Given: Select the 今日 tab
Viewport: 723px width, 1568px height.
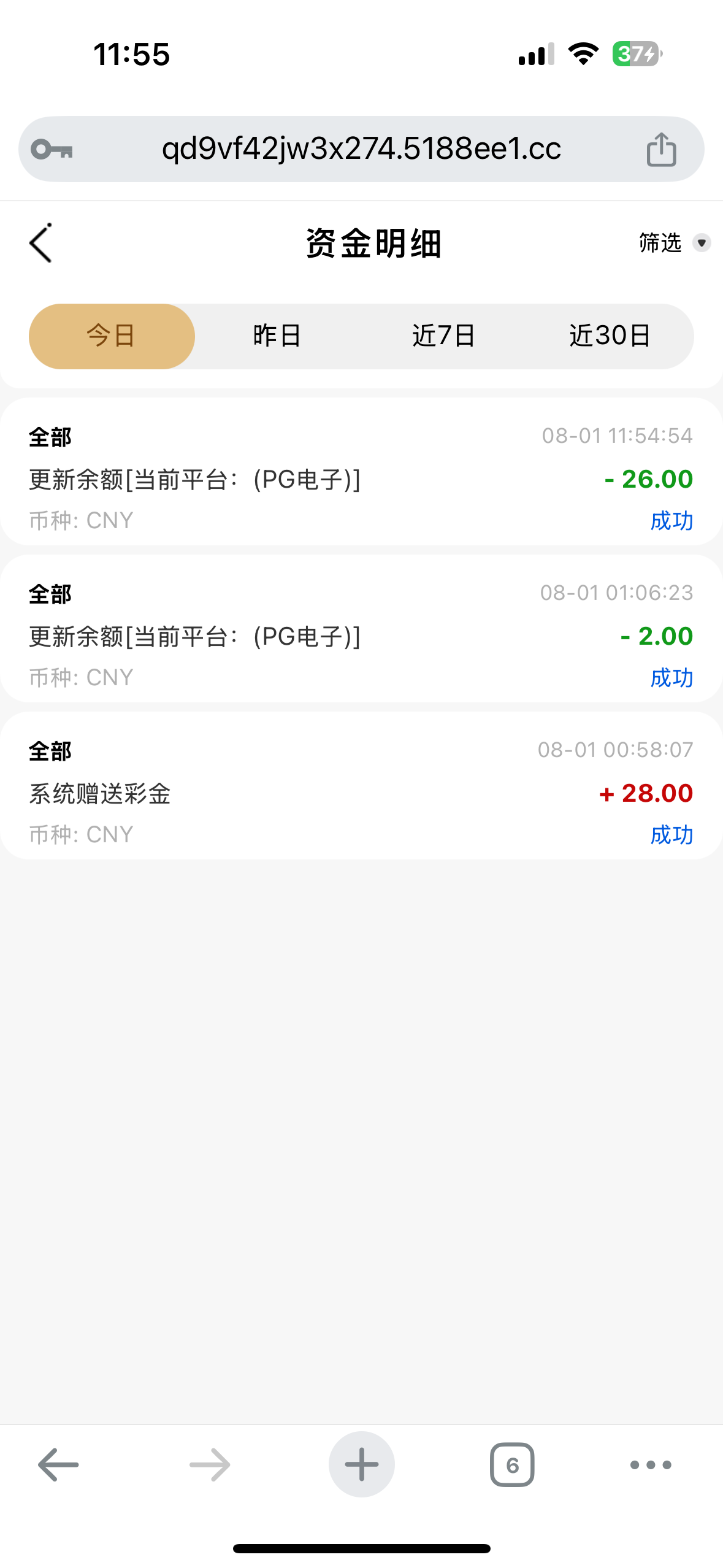Looking at the screenshot, I should point(112,336).
